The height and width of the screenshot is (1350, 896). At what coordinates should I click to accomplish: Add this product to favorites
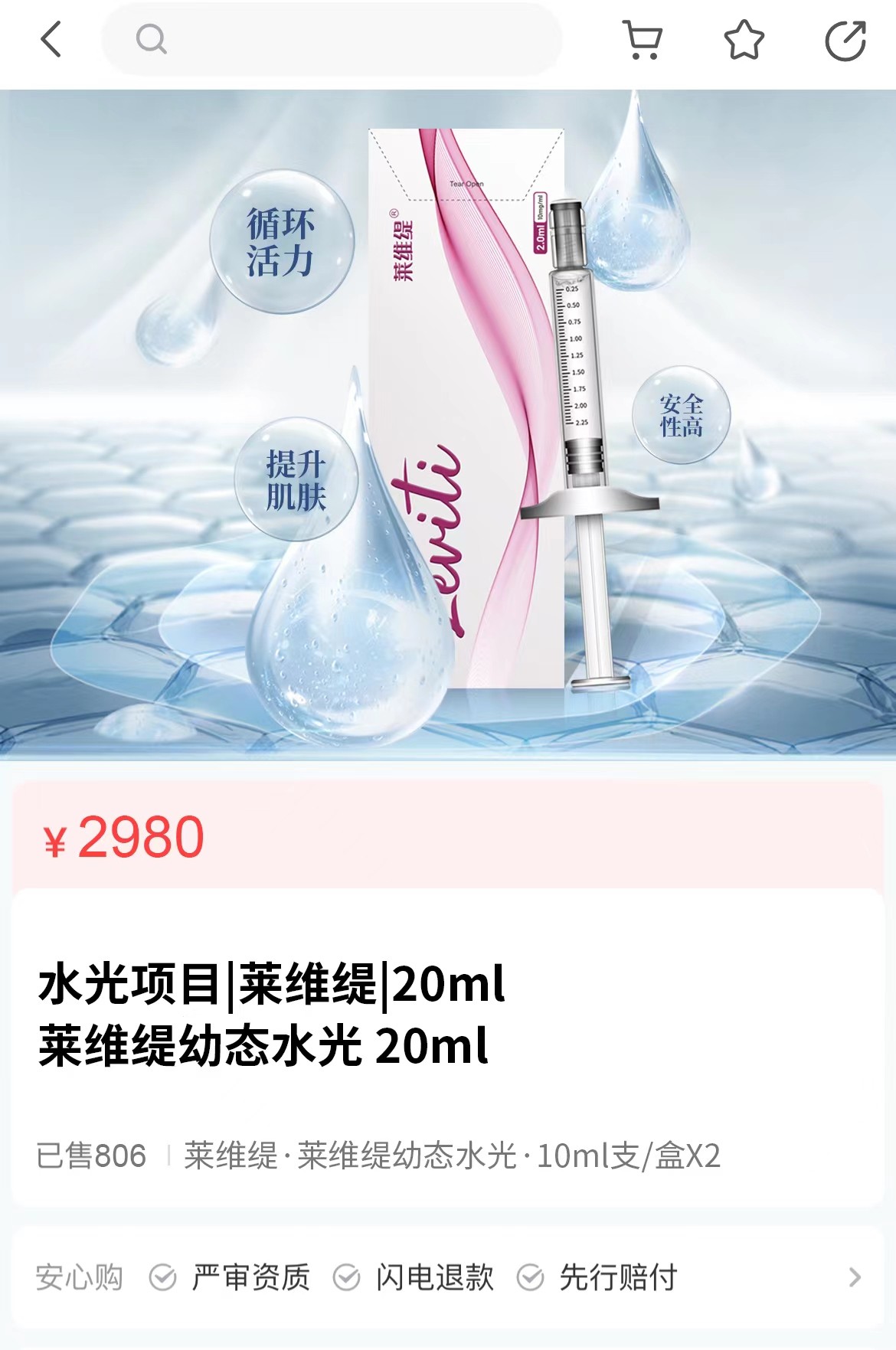click(744, 40)
